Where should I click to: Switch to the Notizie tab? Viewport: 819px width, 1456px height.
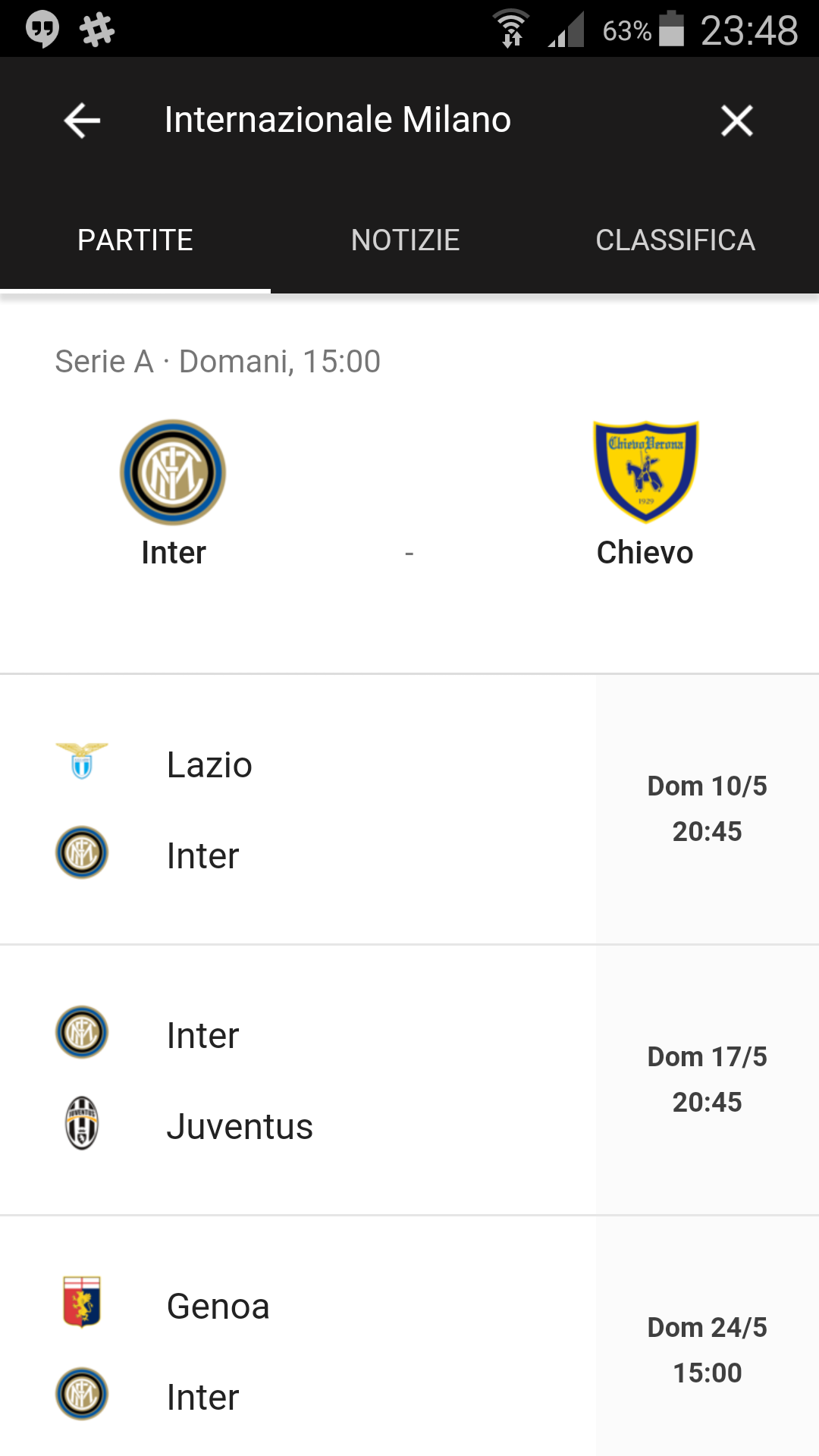(x=406, y=240)
